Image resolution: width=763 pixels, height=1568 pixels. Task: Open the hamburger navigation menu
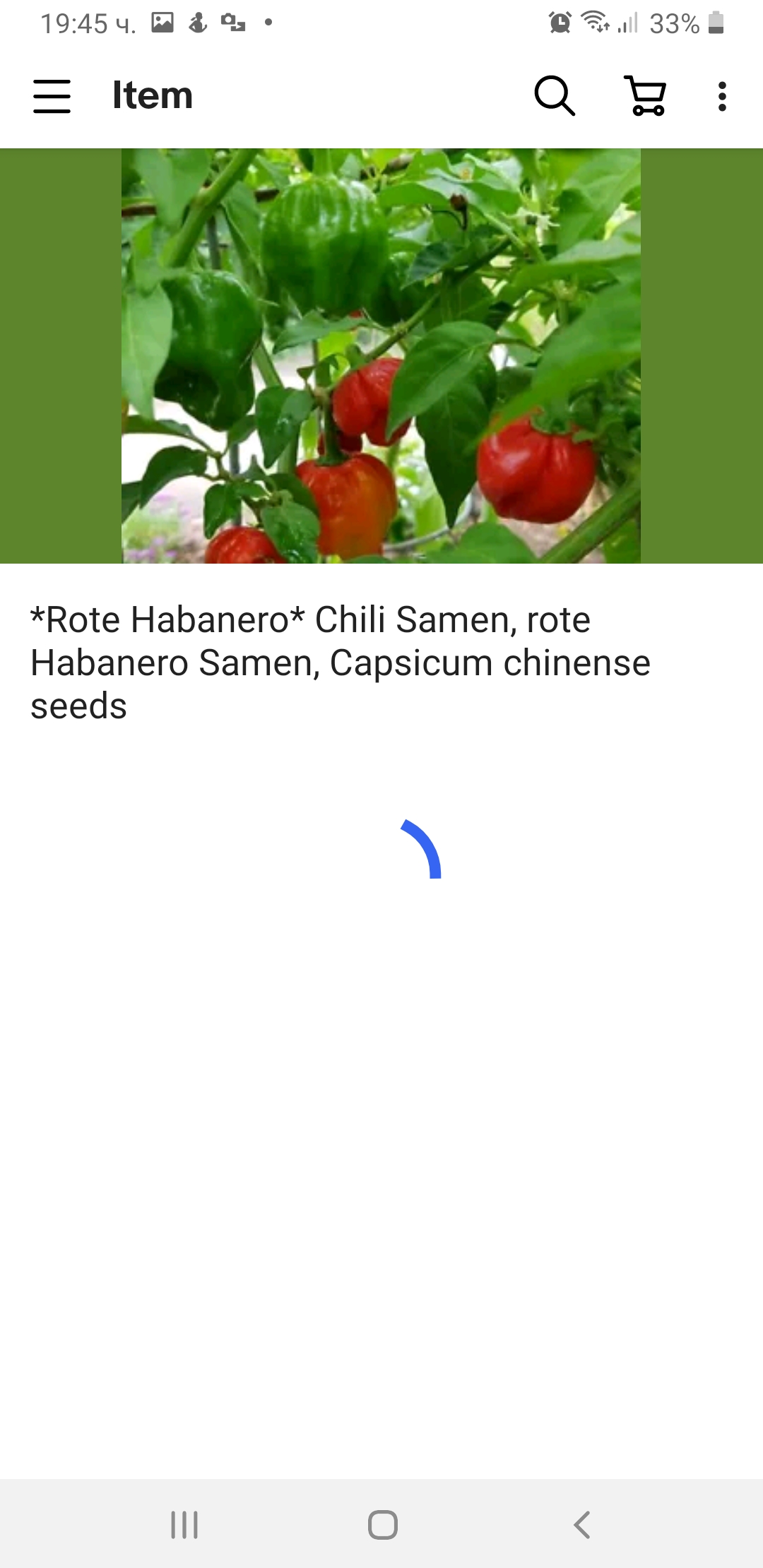pyautogui.click(x=52, y=96)
